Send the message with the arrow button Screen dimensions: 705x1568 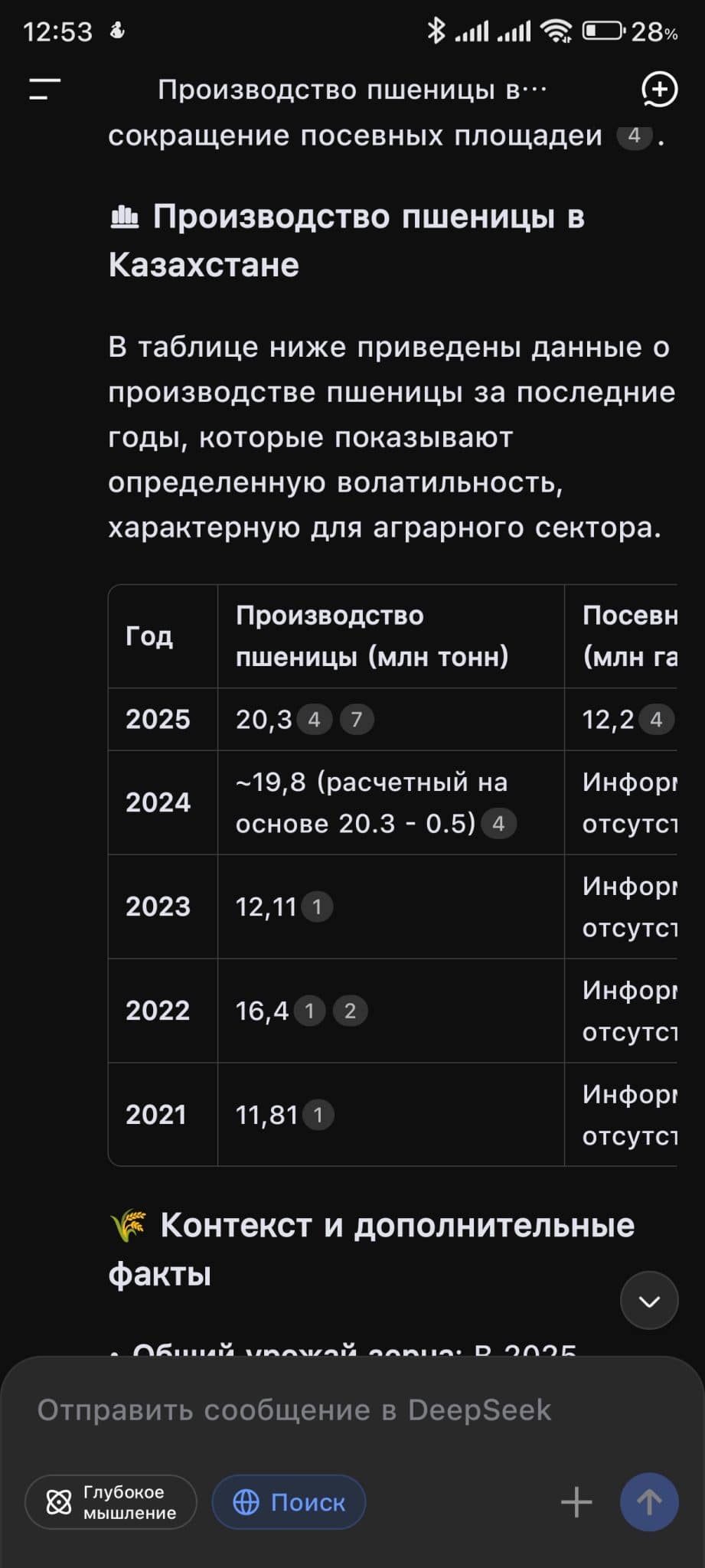tap(649, 1502)
